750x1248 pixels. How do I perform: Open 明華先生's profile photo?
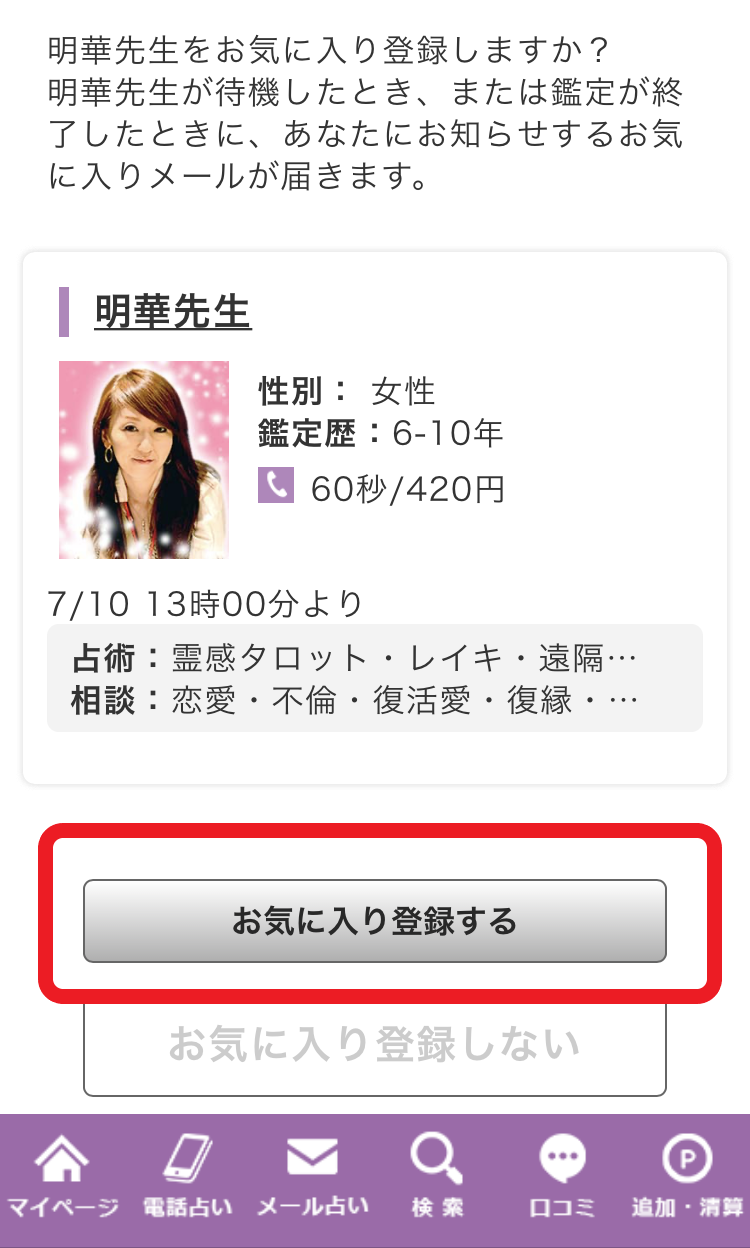pyautogui.click(x=144, y=460)
